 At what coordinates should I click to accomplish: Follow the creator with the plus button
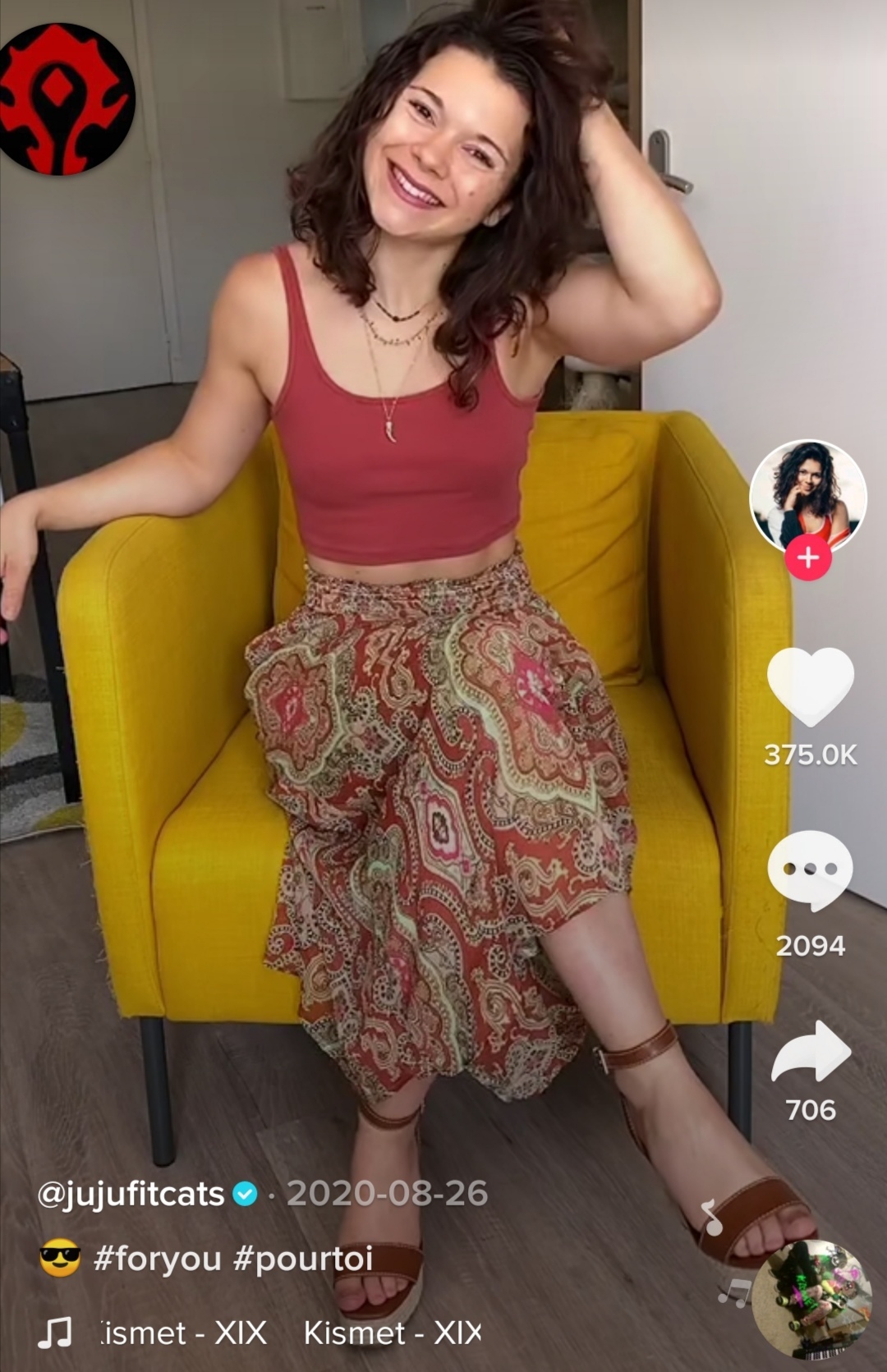[808, 558]
